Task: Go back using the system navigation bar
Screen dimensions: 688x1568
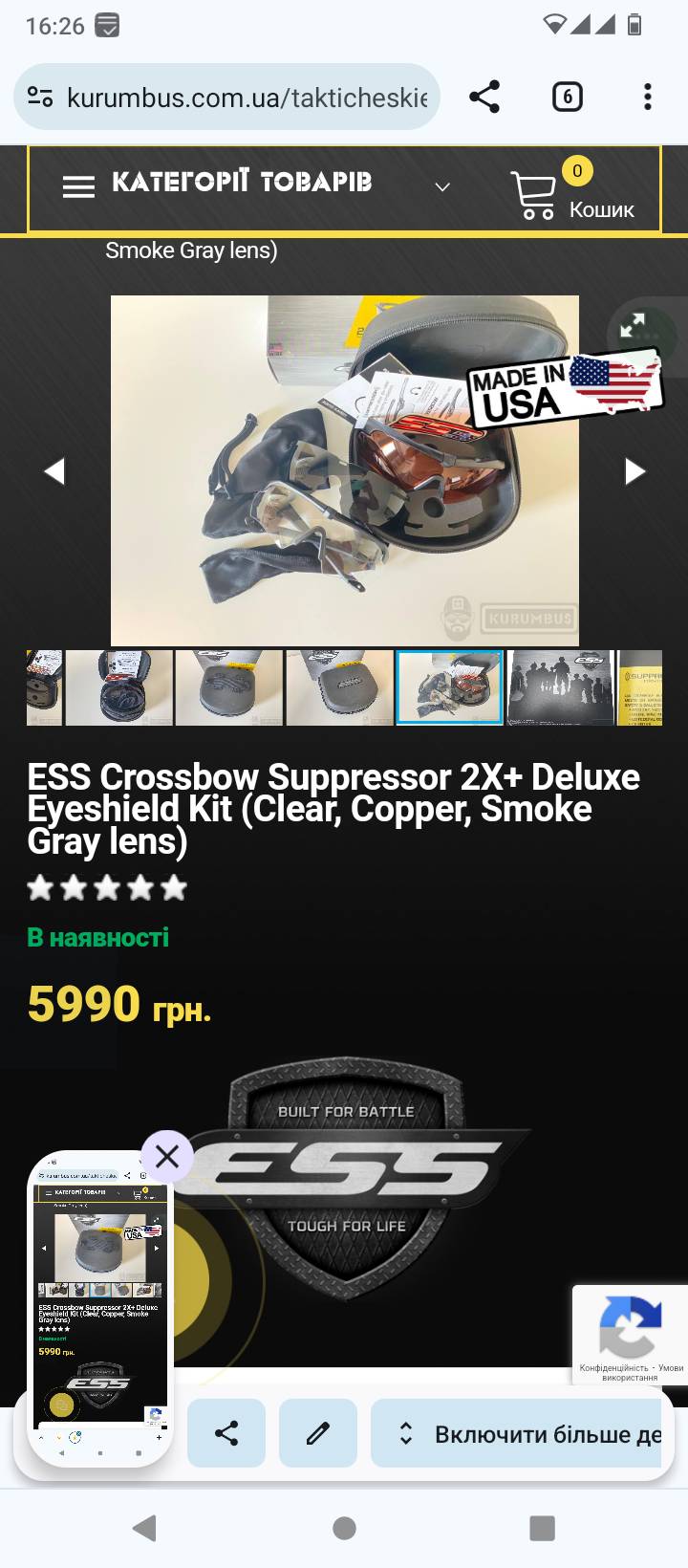Action: point(144,1528)
